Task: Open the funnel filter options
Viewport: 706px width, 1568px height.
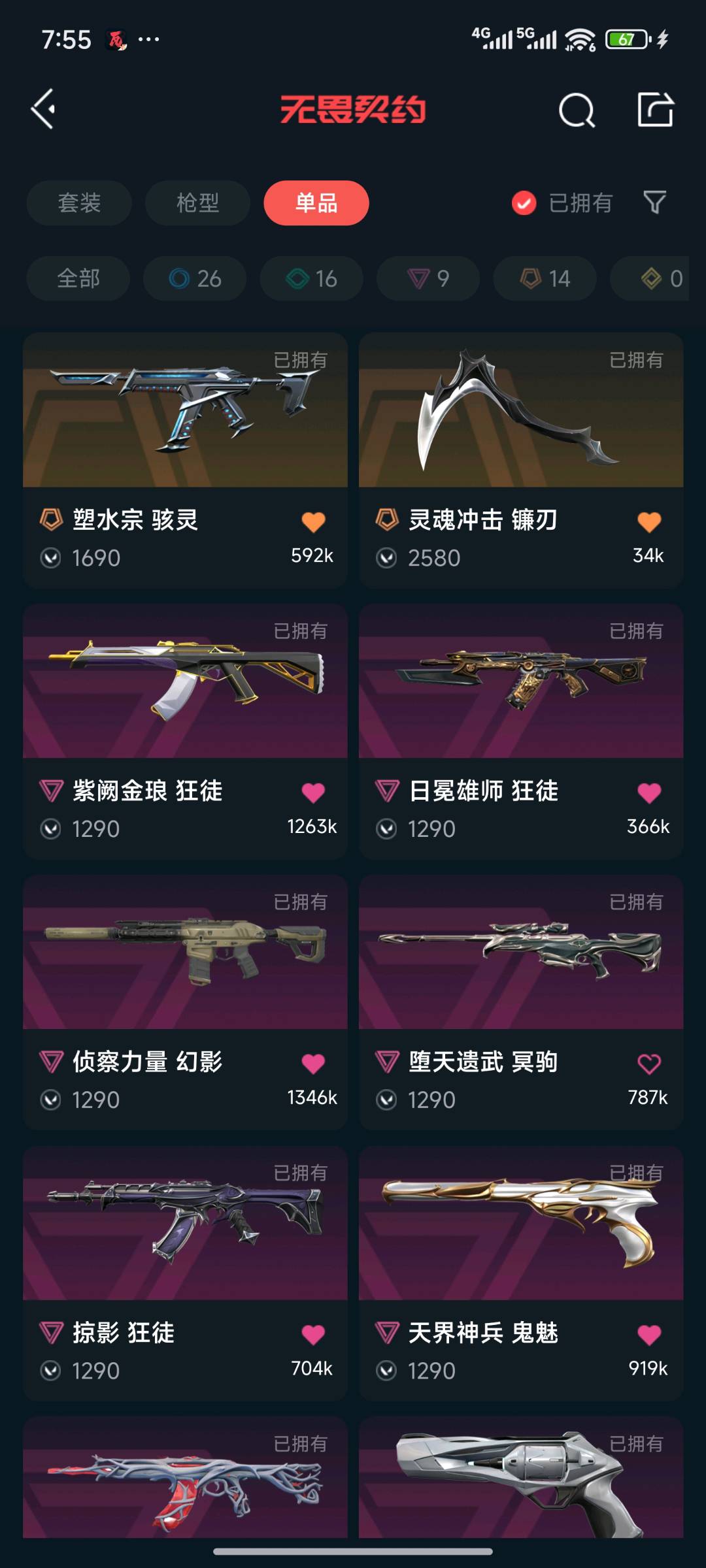Action: 654,203
